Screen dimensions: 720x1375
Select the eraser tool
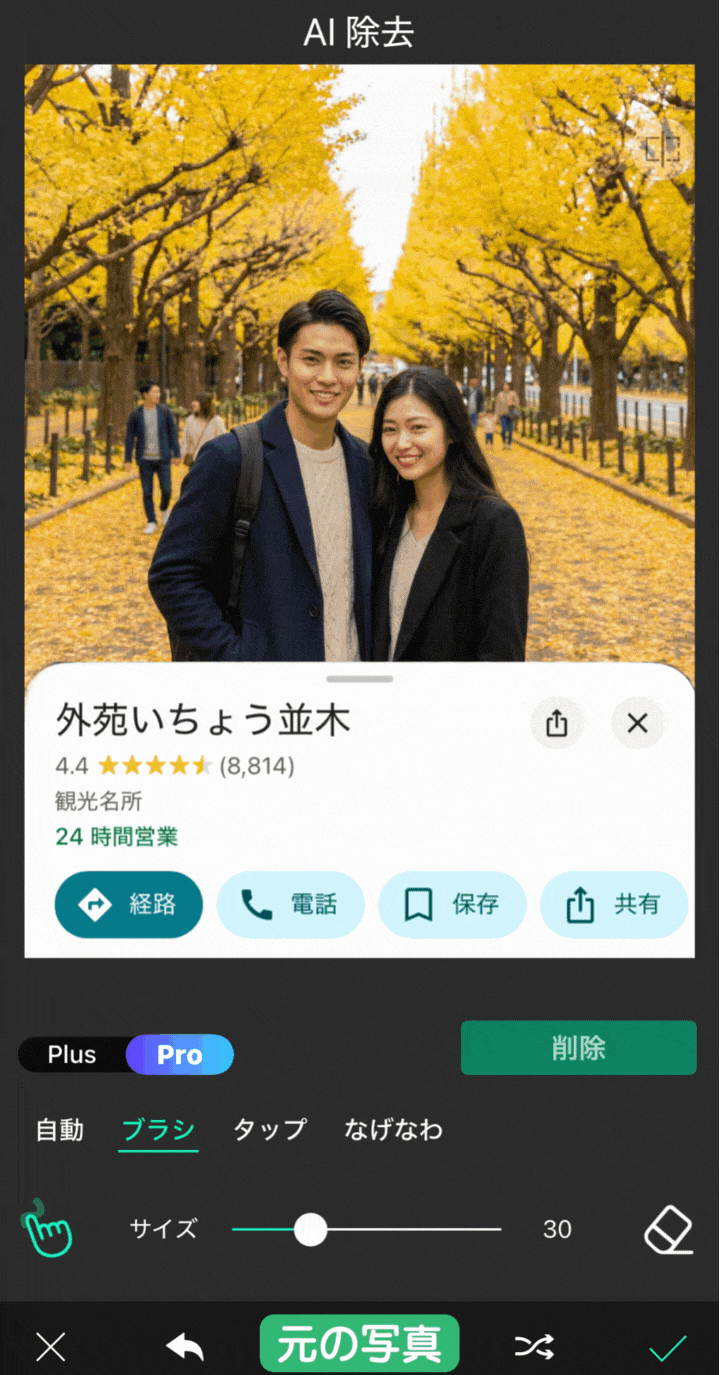[668, 1229]
